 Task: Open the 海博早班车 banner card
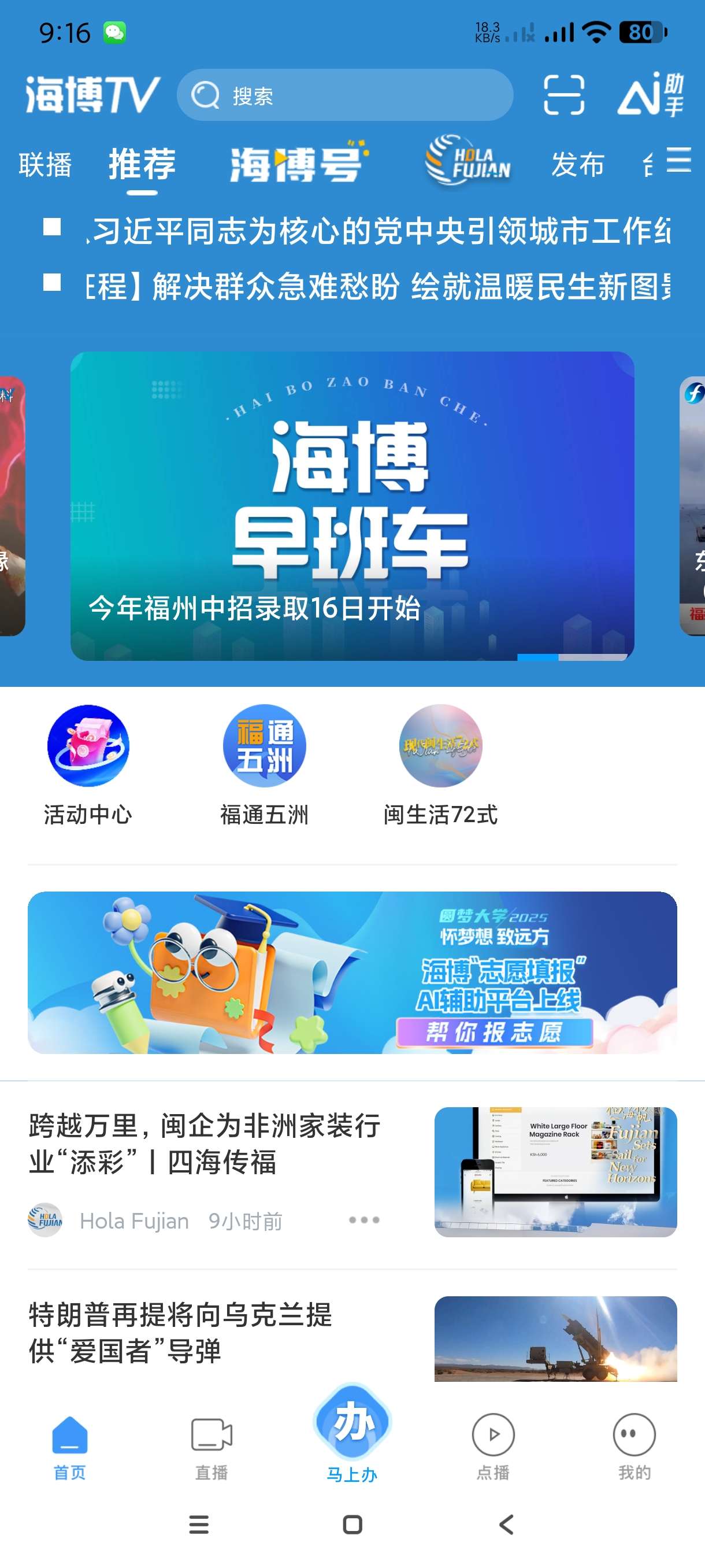[x=352, y=505]
